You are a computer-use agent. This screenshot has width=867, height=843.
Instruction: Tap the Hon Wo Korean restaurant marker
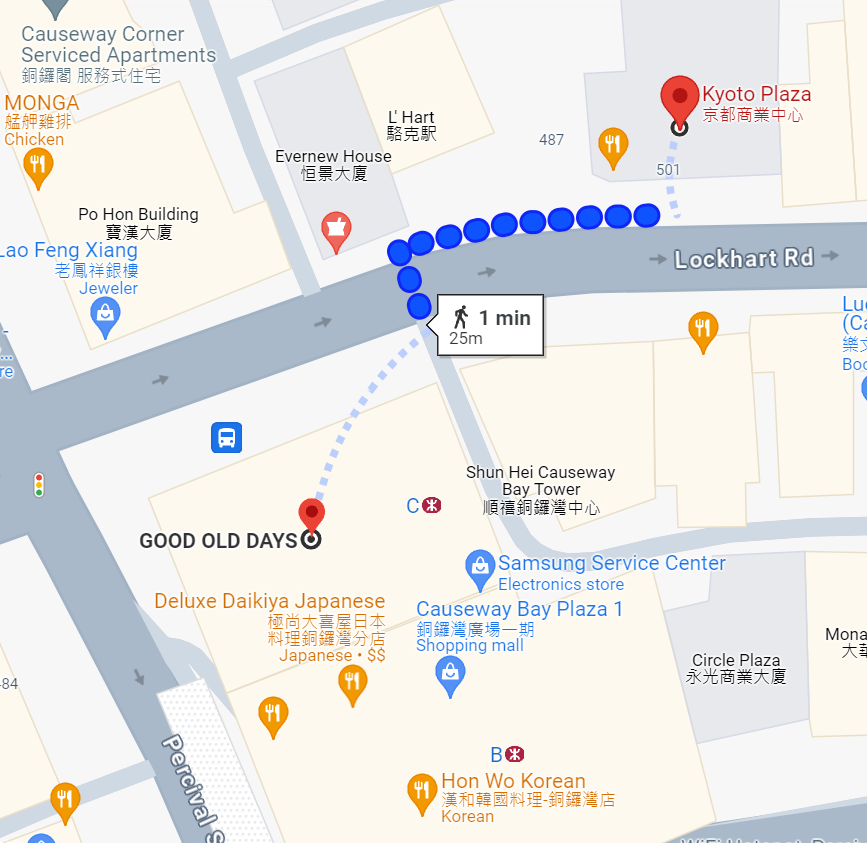click(x=422, y=791)
